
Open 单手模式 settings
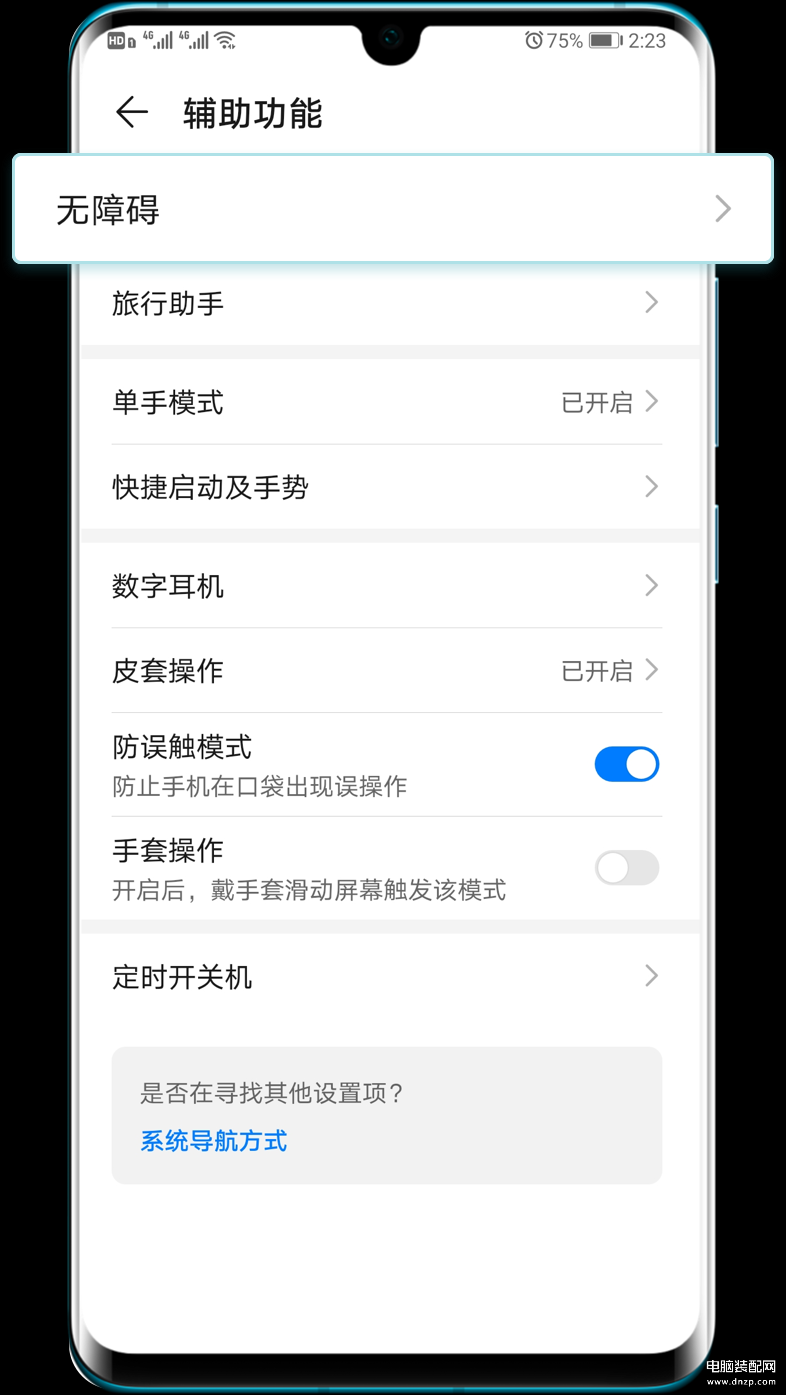[x=390, y=402]
